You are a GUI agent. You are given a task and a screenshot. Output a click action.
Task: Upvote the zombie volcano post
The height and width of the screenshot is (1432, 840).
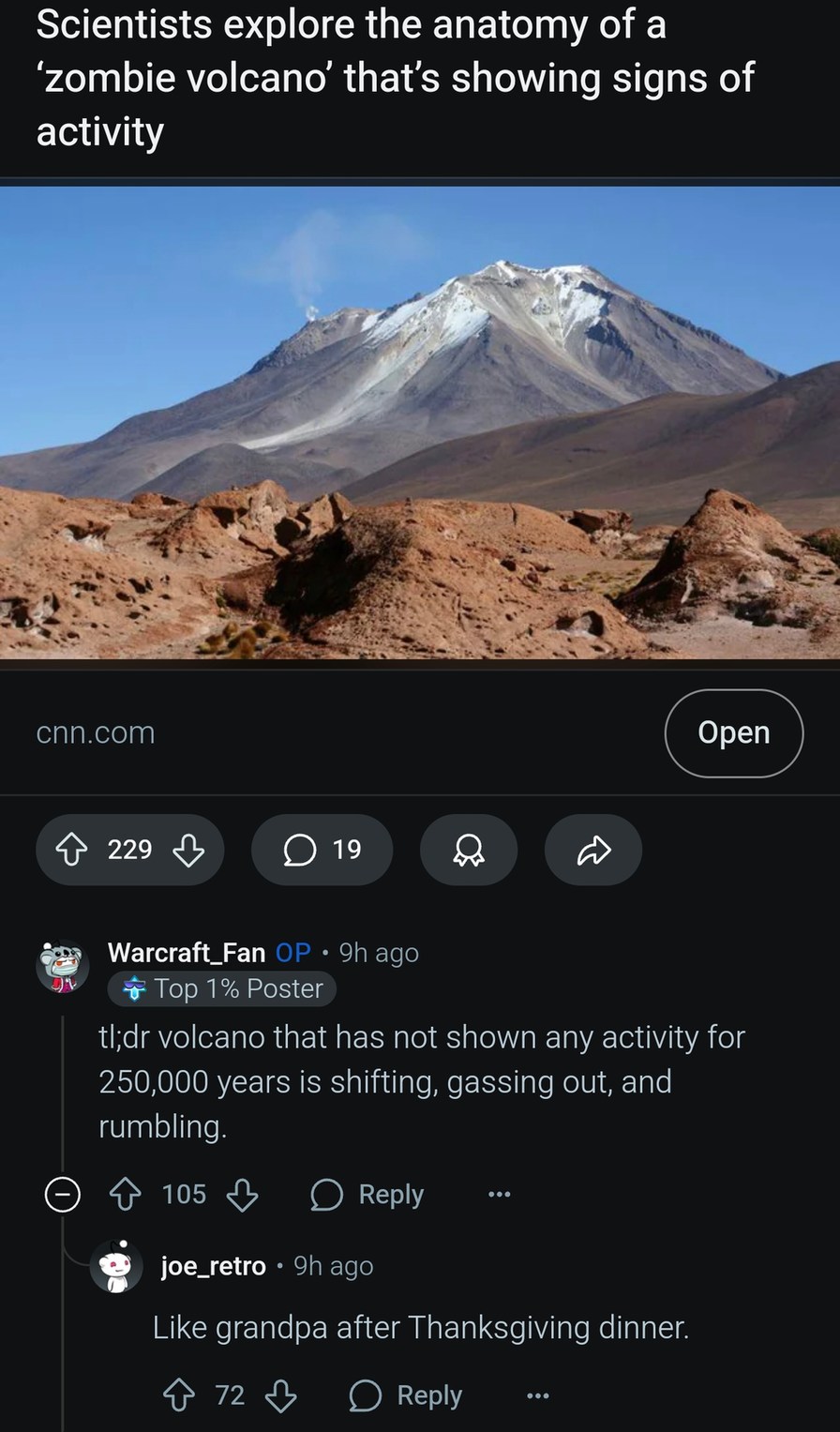(72, 850)
